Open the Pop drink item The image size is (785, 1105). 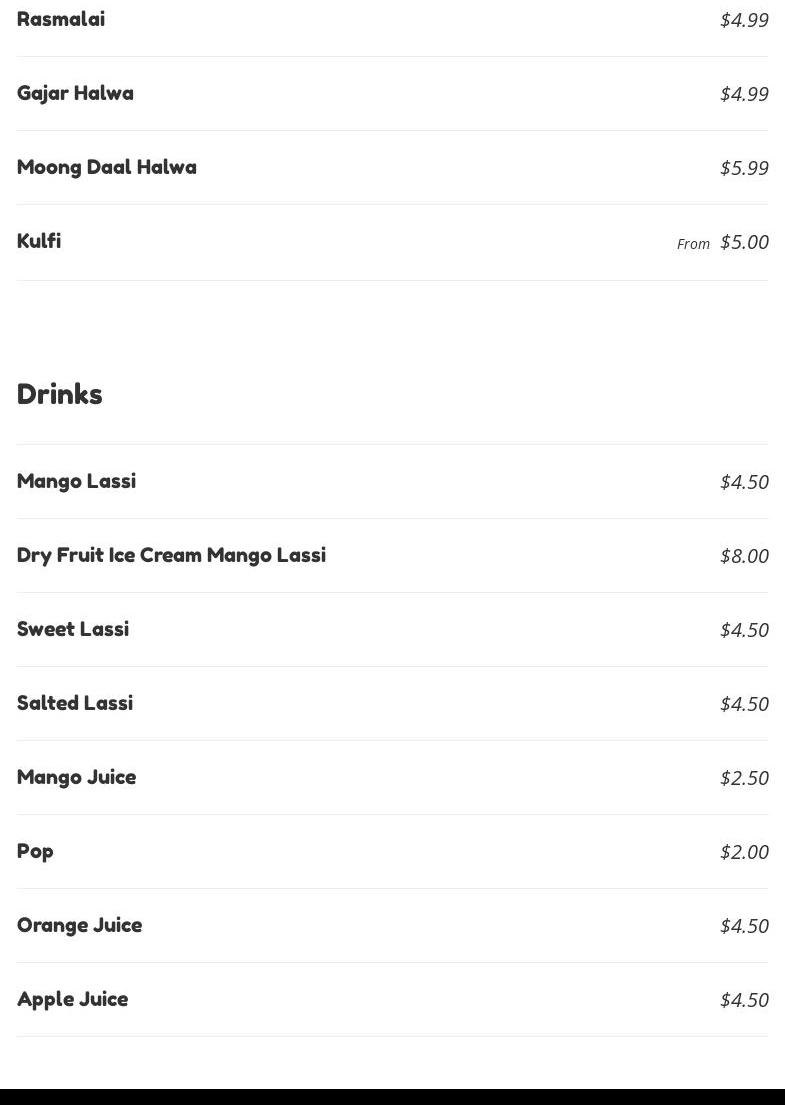(35, 851)
